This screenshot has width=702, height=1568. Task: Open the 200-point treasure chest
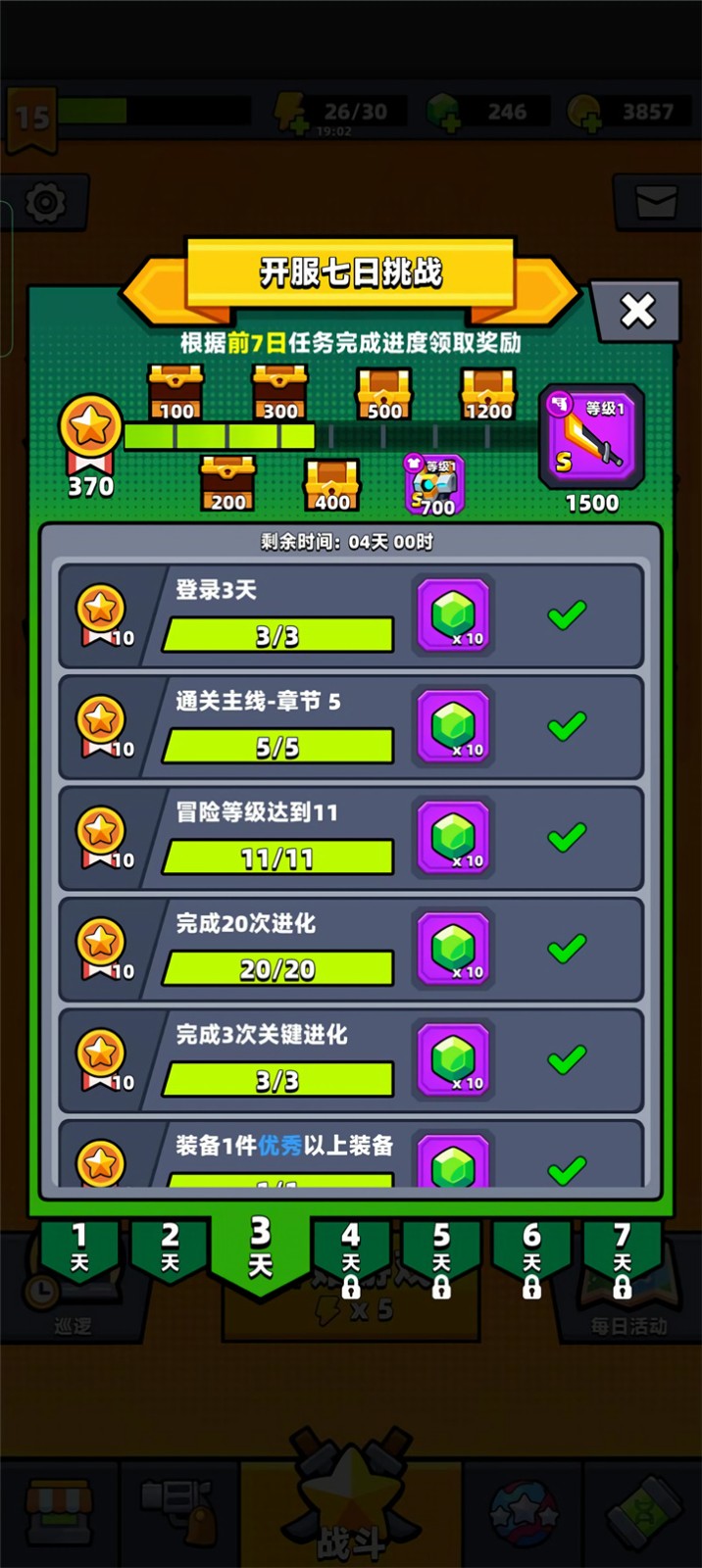pyautogui.click(x=227, y=484)
